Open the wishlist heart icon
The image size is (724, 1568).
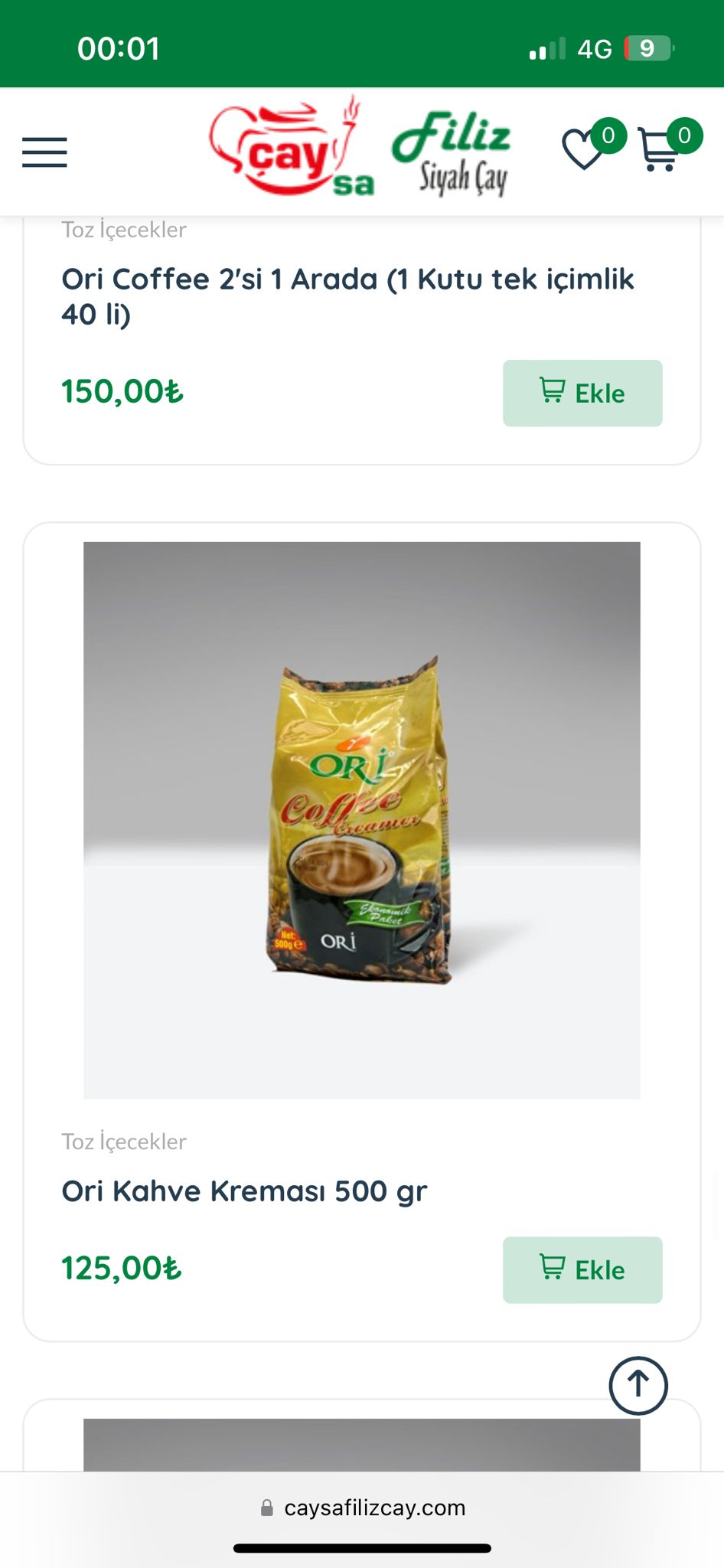click(x=583, y=149)
